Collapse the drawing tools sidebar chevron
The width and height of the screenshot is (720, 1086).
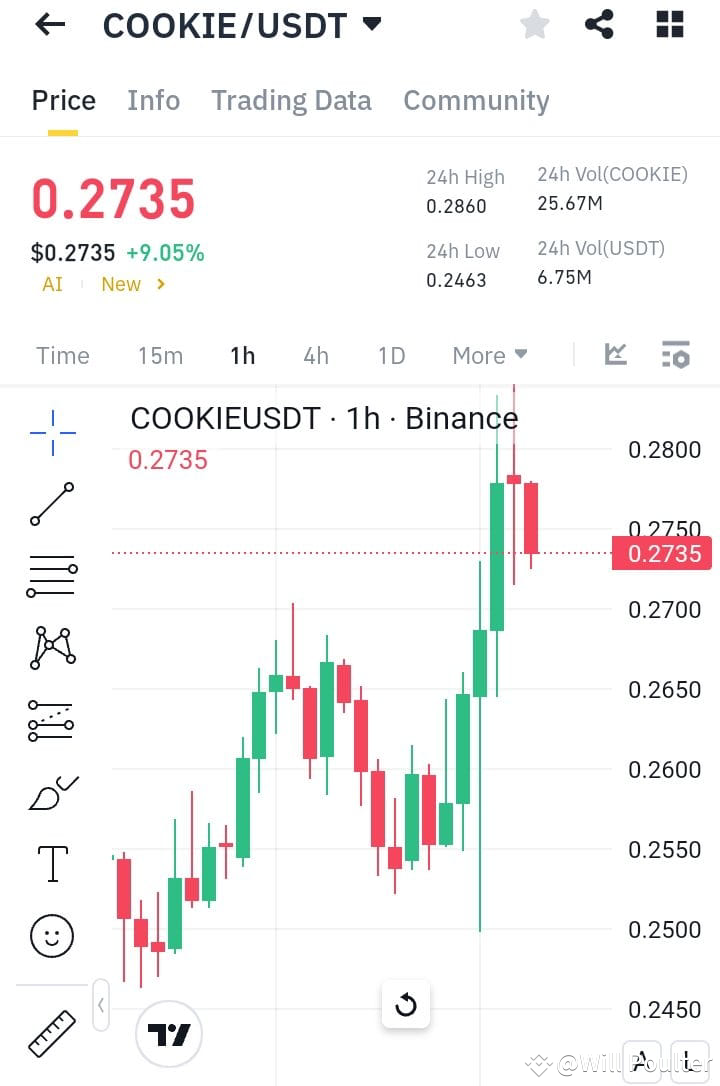point(101,1007)
